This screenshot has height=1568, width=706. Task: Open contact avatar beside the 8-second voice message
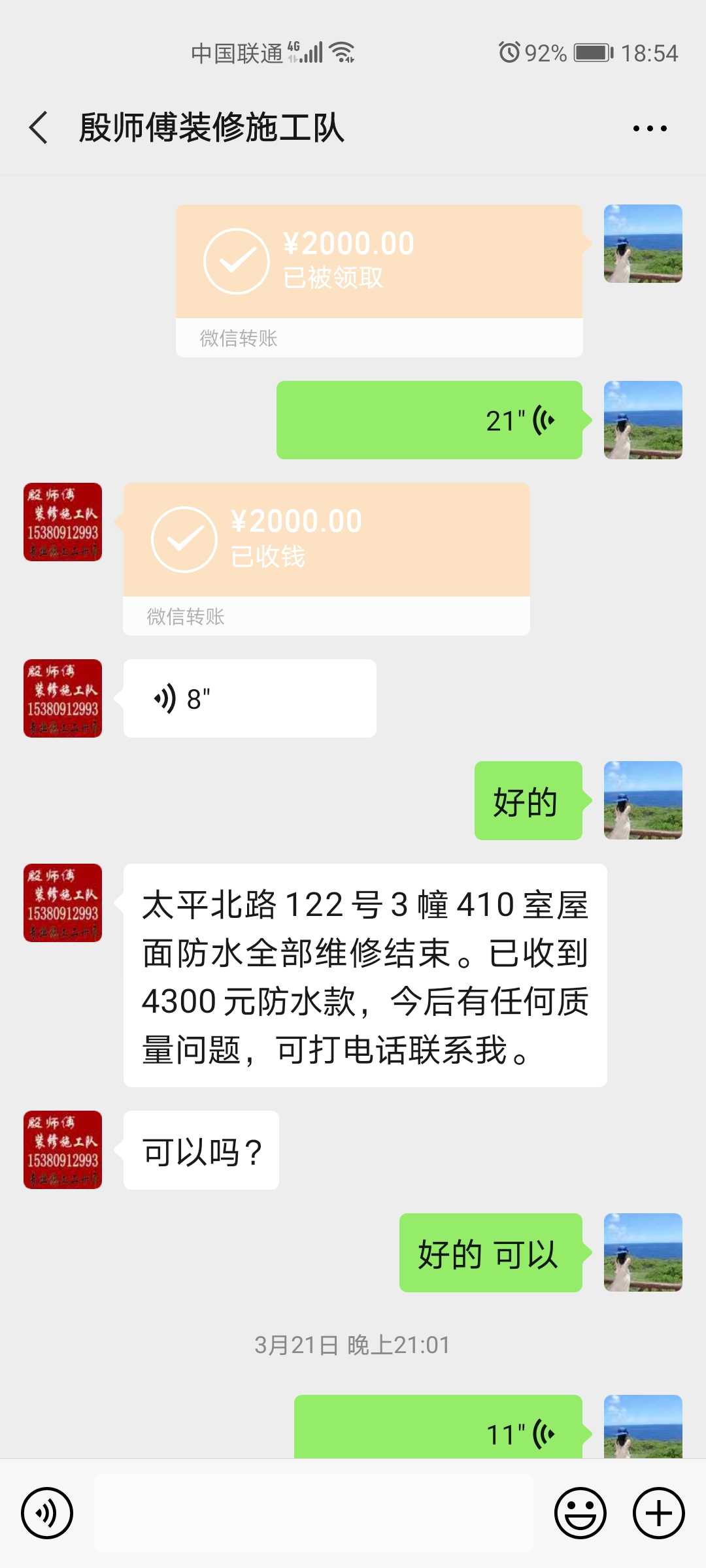[63, 698]
